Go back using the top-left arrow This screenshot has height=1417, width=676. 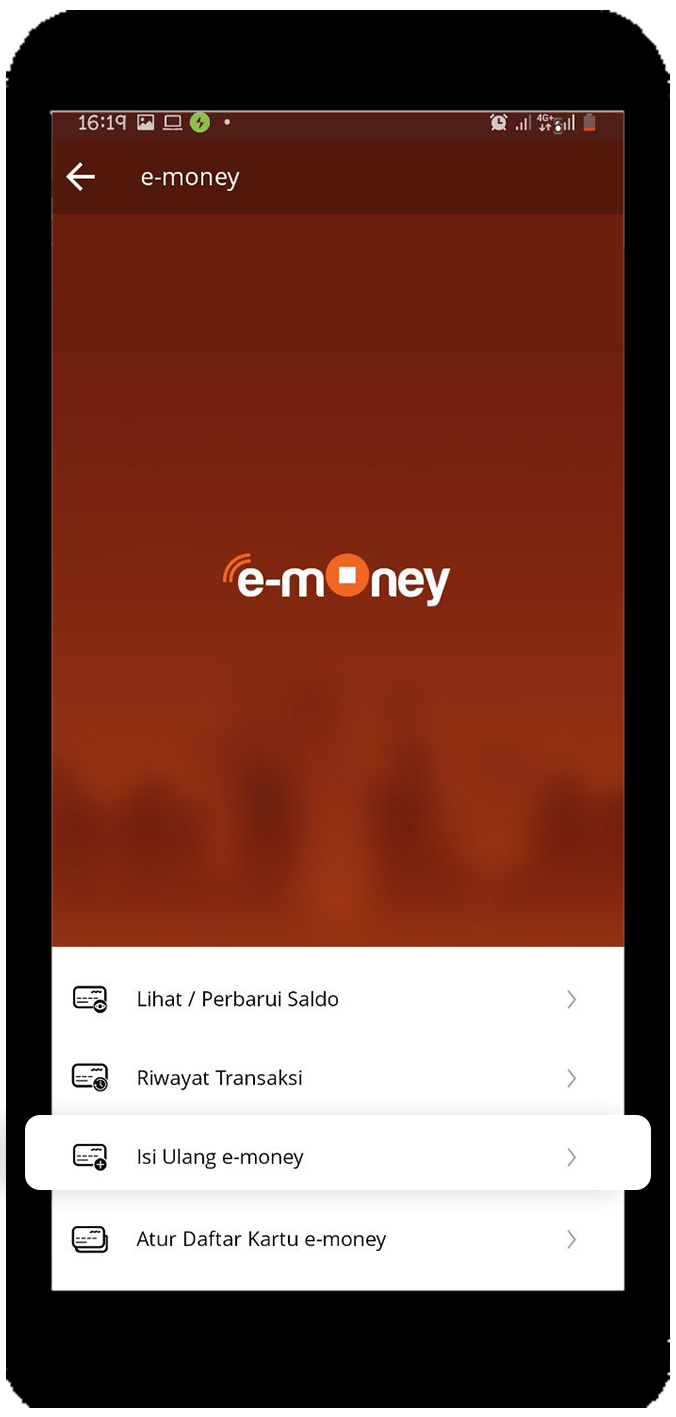tap(80, 177)
